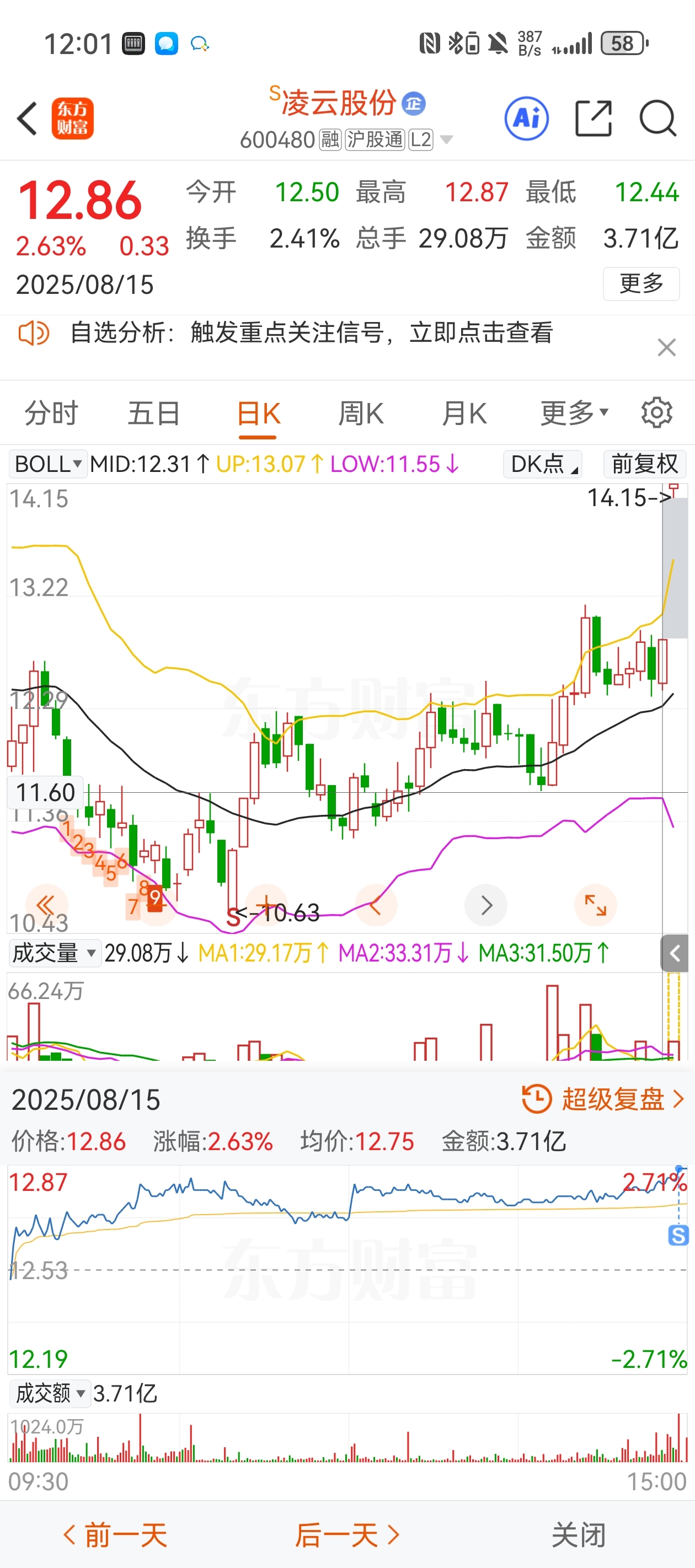The image size is (695, 1568).
Task: Change the BOLL indicator dropdown
Action: click(47, 464)
